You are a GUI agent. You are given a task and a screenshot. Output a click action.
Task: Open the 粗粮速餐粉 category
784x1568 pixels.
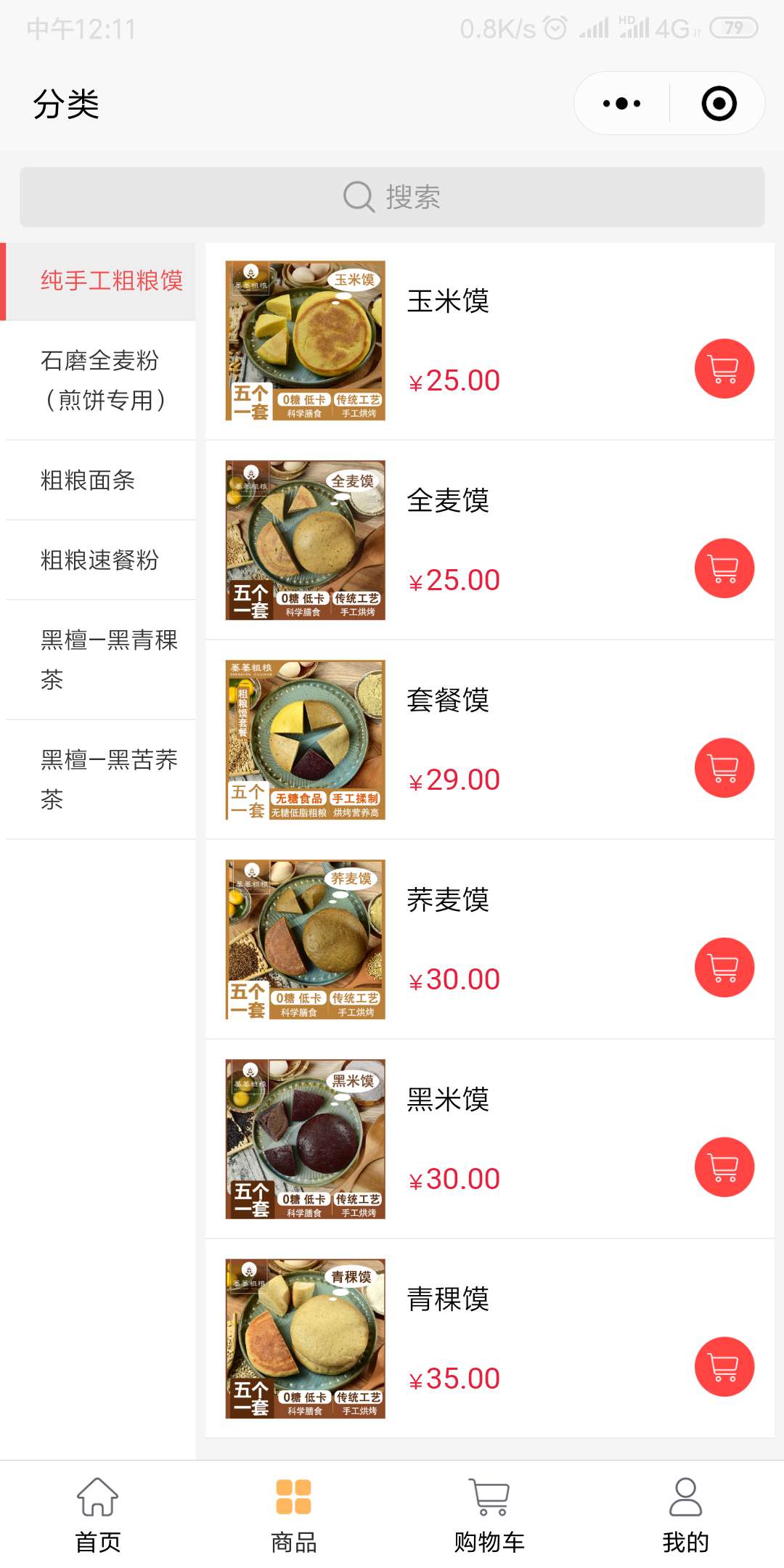pos(100,560)
